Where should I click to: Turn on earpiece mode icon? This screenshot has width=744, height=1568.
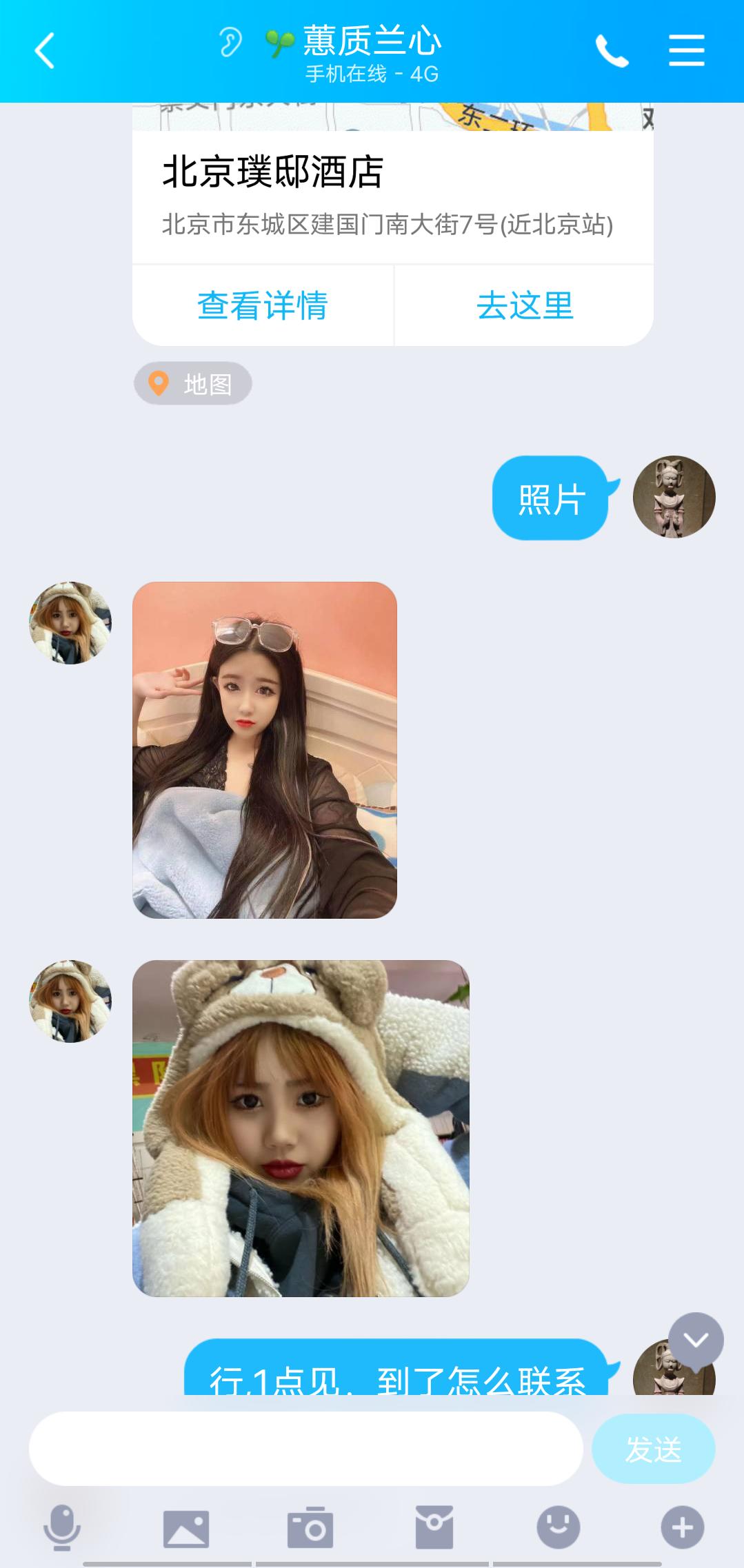[x=230, y=43]
